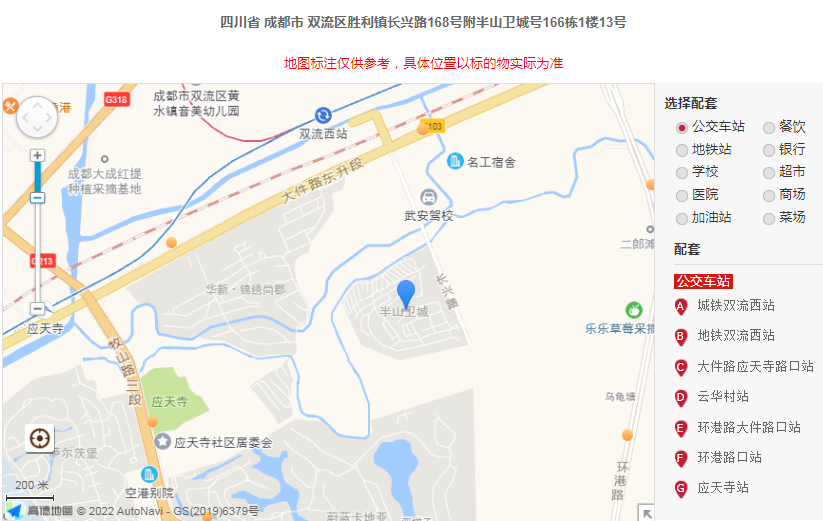Open bus stop result 地铁双流西站
The height and width of the screenshot is (521, 823).
point(735,336)
